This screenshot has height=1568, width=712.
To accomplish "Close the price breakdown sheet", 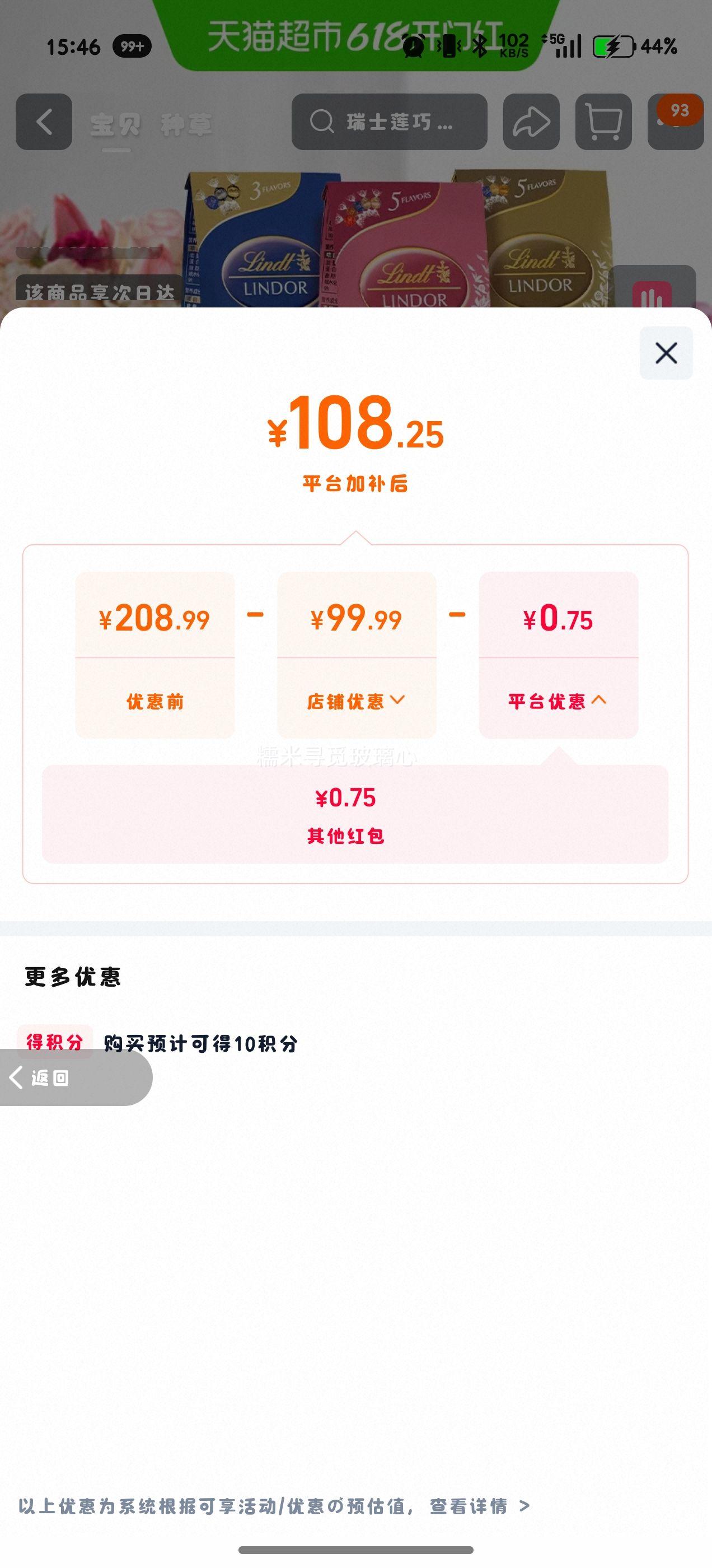I will (666, 353).
